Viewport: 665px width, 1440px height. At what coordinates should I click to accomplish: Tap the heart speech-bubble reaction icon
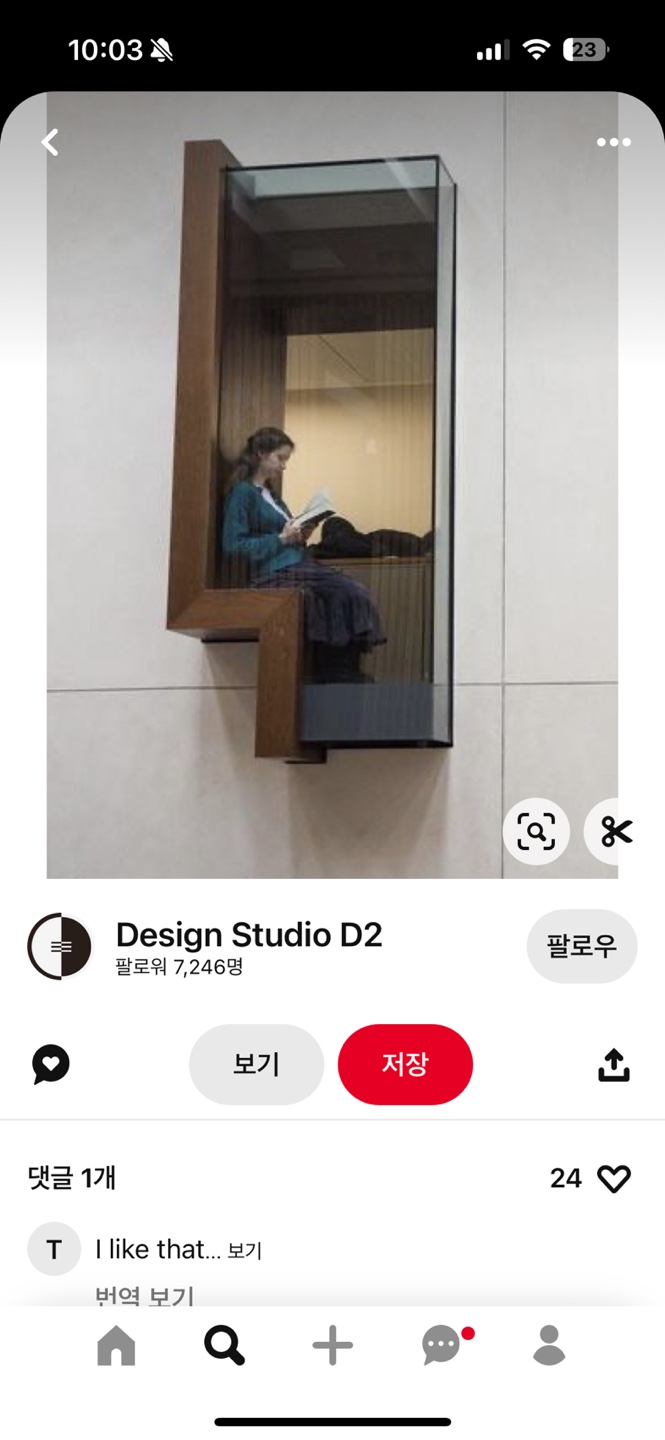pyautogui.click(x=51, y=1064)
